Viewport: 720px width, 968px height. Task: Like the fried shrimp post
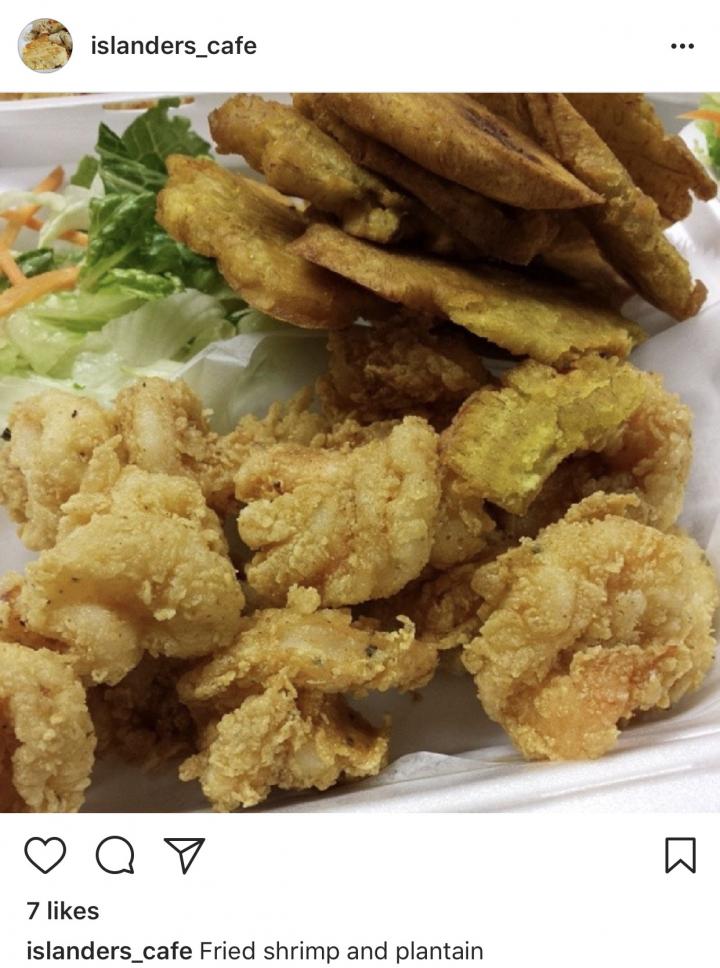tap(45, 855)
